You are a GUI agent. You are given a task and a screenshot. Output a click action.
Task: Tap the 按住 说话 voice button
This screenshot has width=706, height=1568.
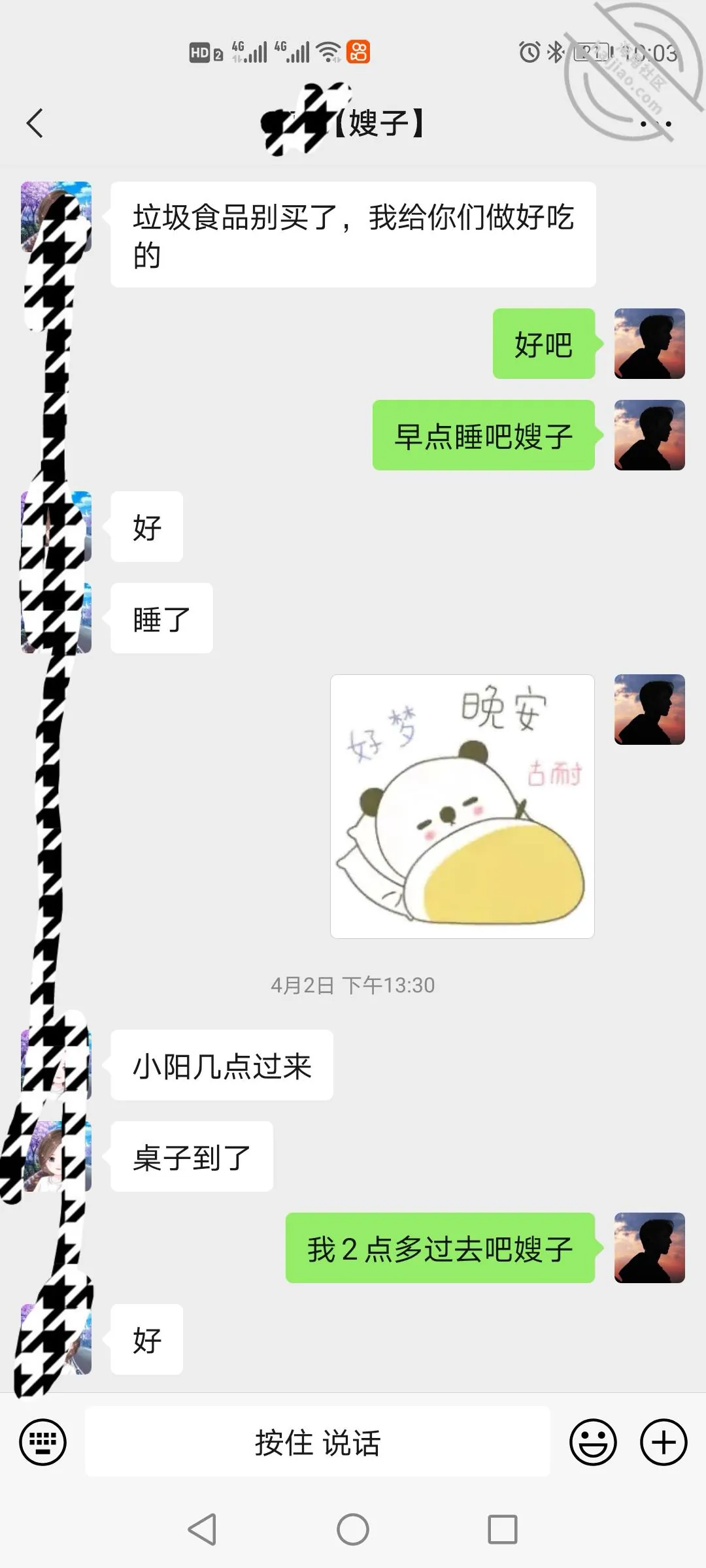click(x=318, y=1442)
